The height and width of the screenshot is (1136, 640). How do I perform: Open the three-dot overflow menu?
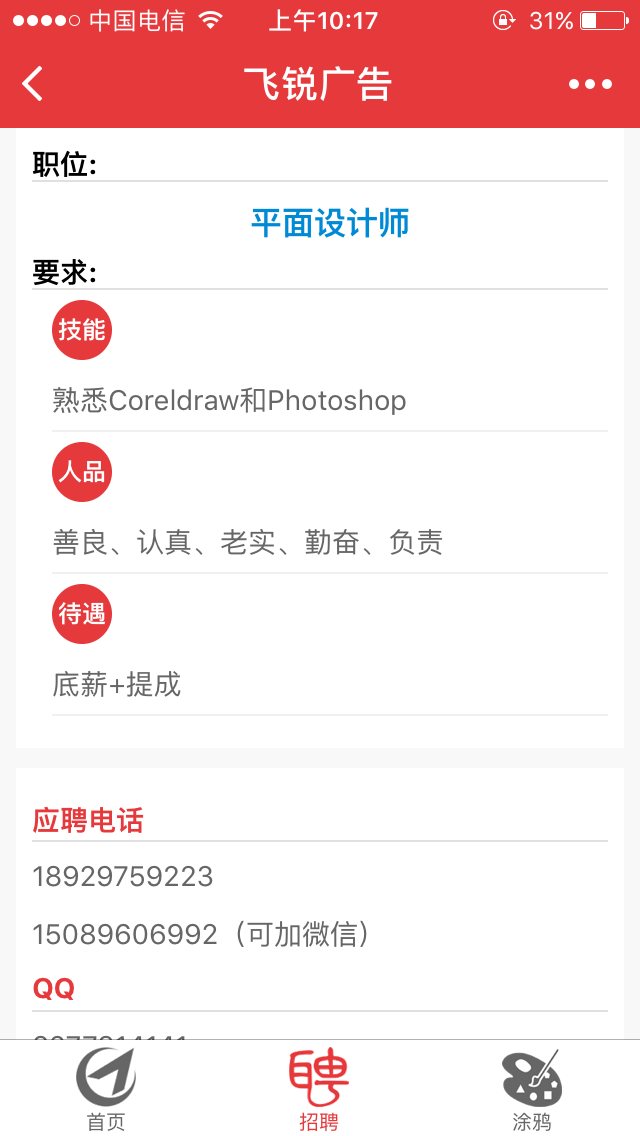tap(590, 84)
